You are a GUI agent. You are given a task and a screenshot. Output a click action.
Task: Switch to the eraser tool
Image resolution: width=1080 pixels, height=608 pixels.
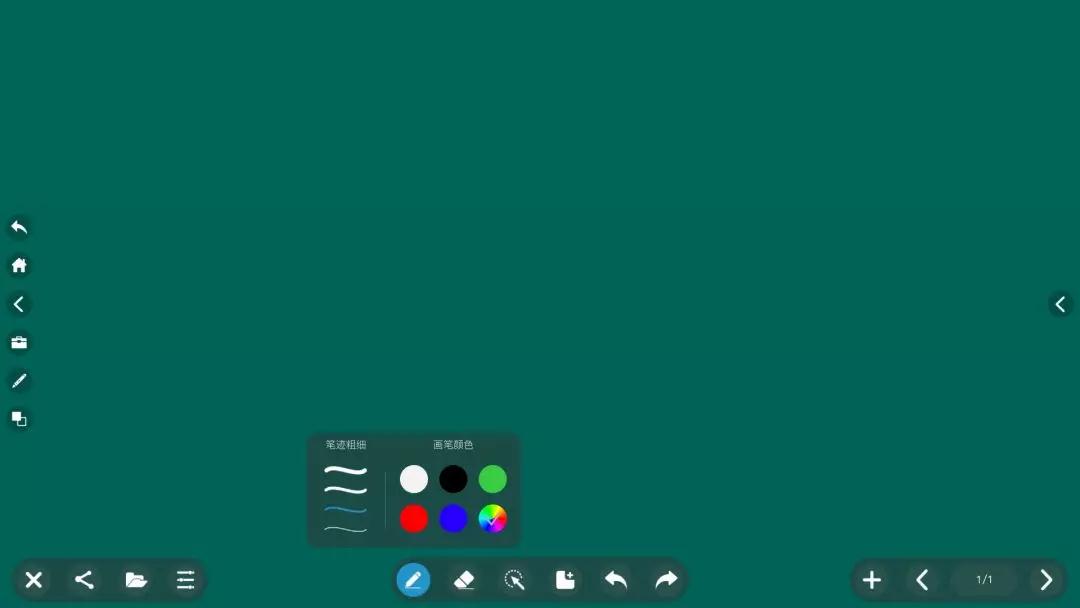point(464,580)
